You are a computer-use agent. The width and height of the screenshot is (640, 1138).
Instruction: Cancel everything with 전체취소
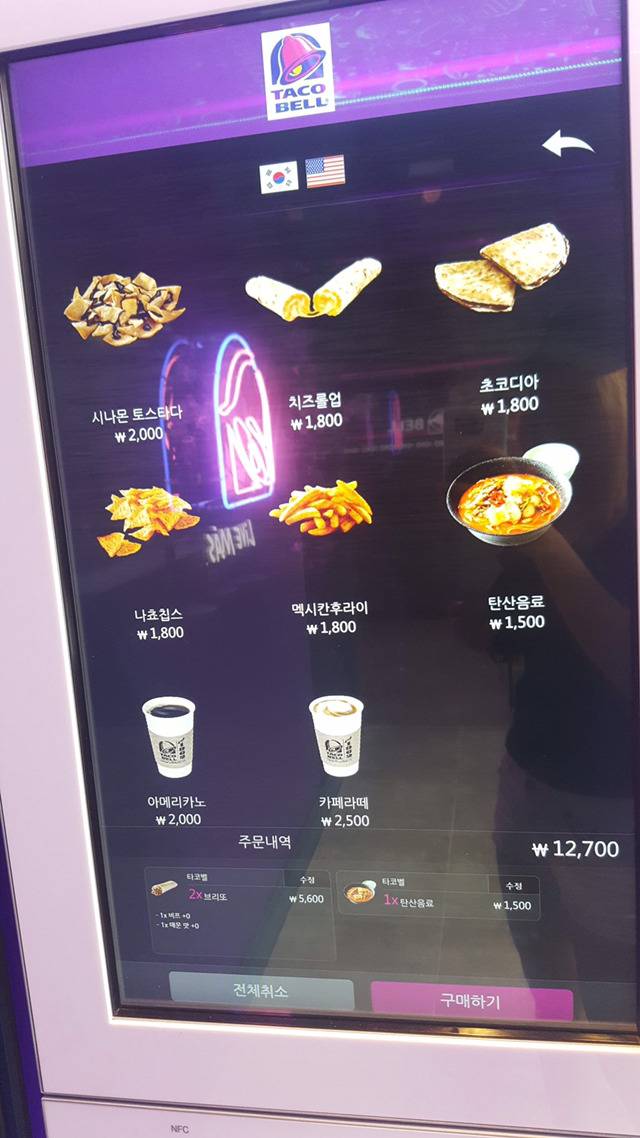(260, 991)
